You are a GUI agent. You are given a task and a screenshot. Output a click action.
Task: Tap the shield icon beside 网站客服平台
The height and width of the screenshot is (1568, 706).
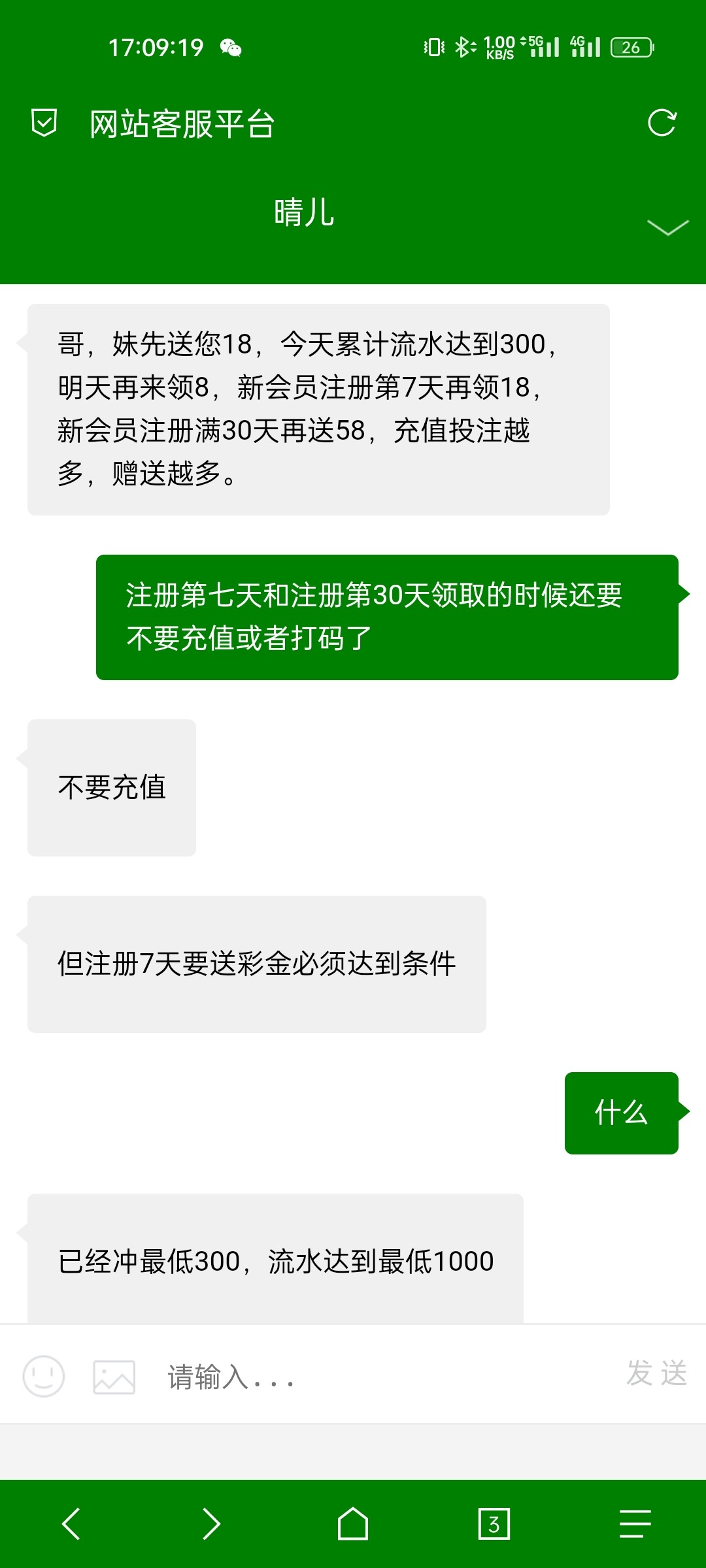pos(44,123)
